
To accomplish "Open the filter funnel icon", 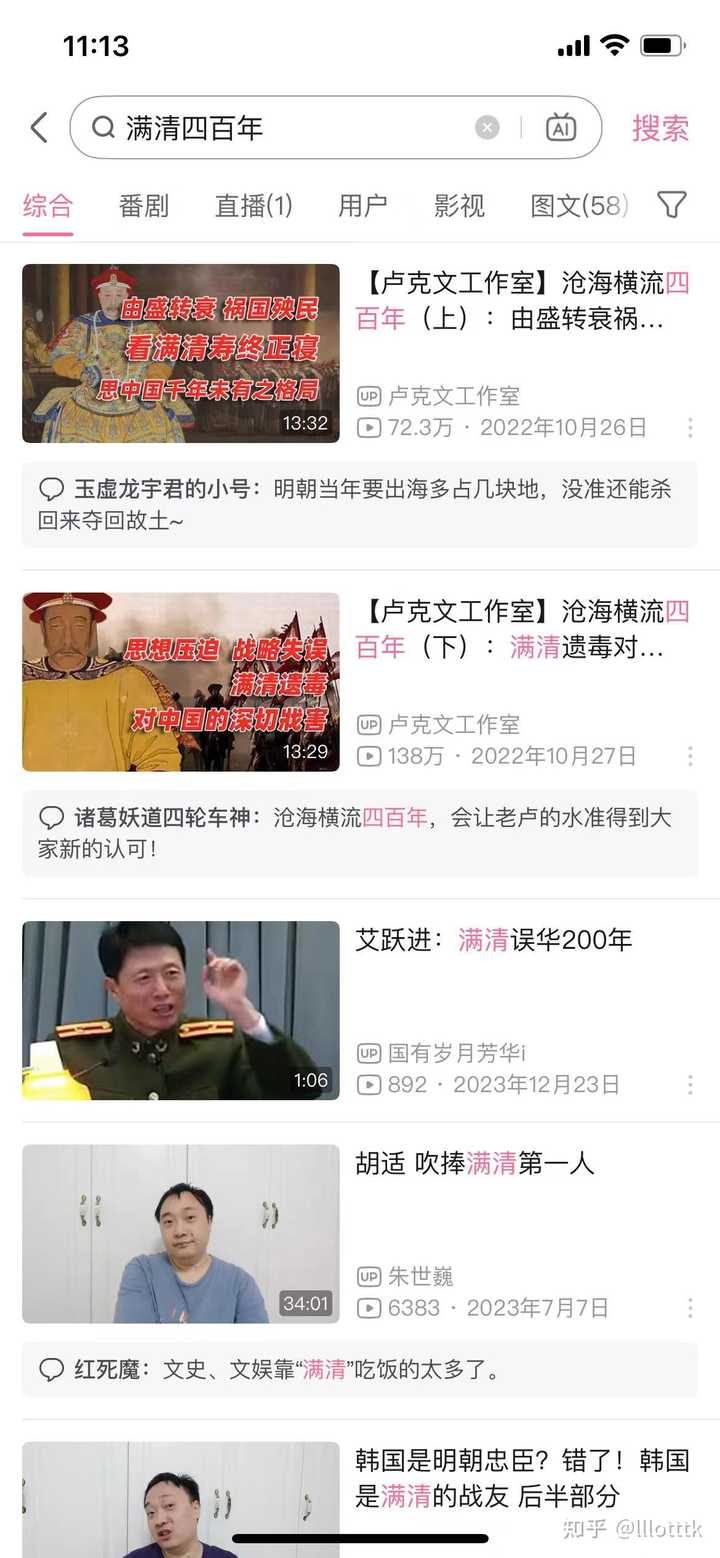I will coord(672,205).
